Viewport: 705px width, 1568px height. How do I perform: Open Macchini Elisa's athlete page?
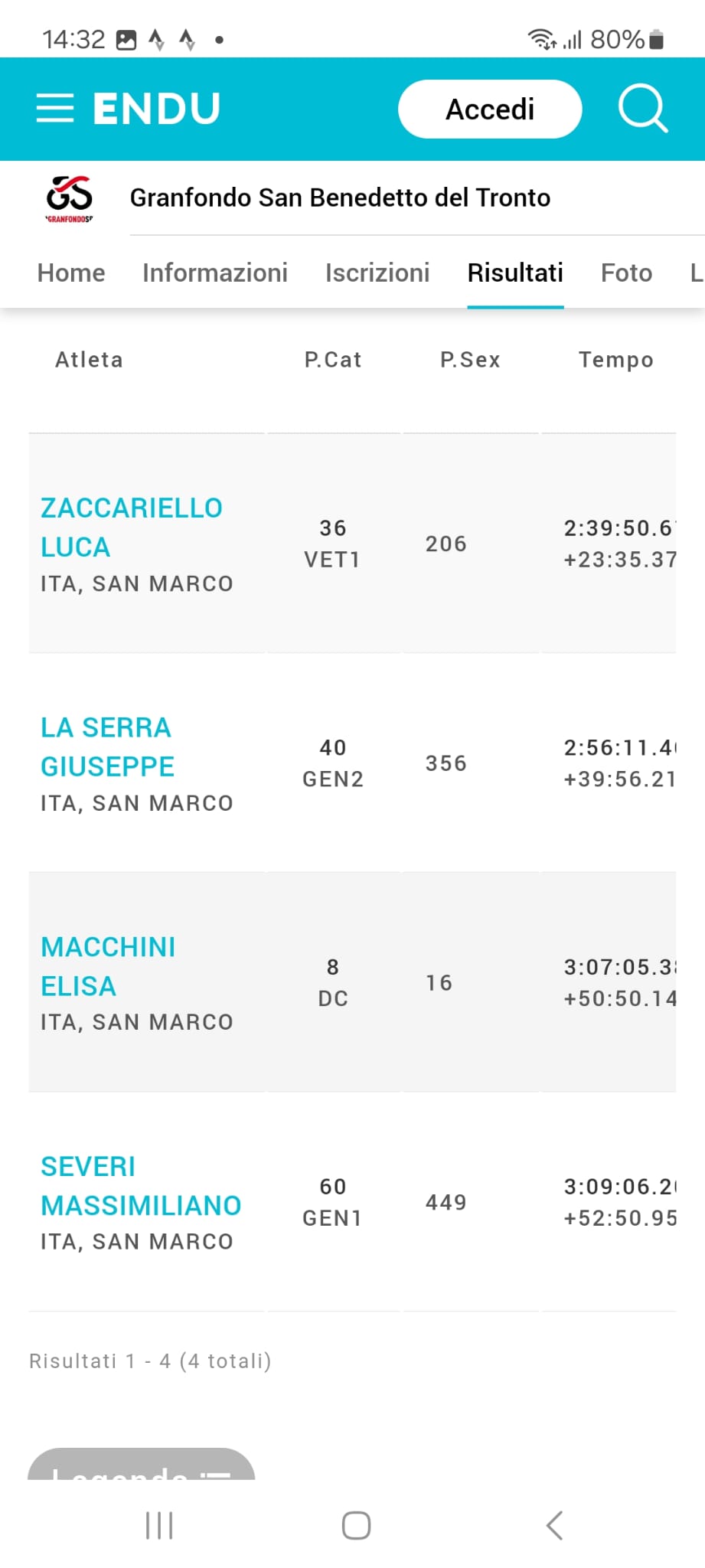(x=108, y=966)
